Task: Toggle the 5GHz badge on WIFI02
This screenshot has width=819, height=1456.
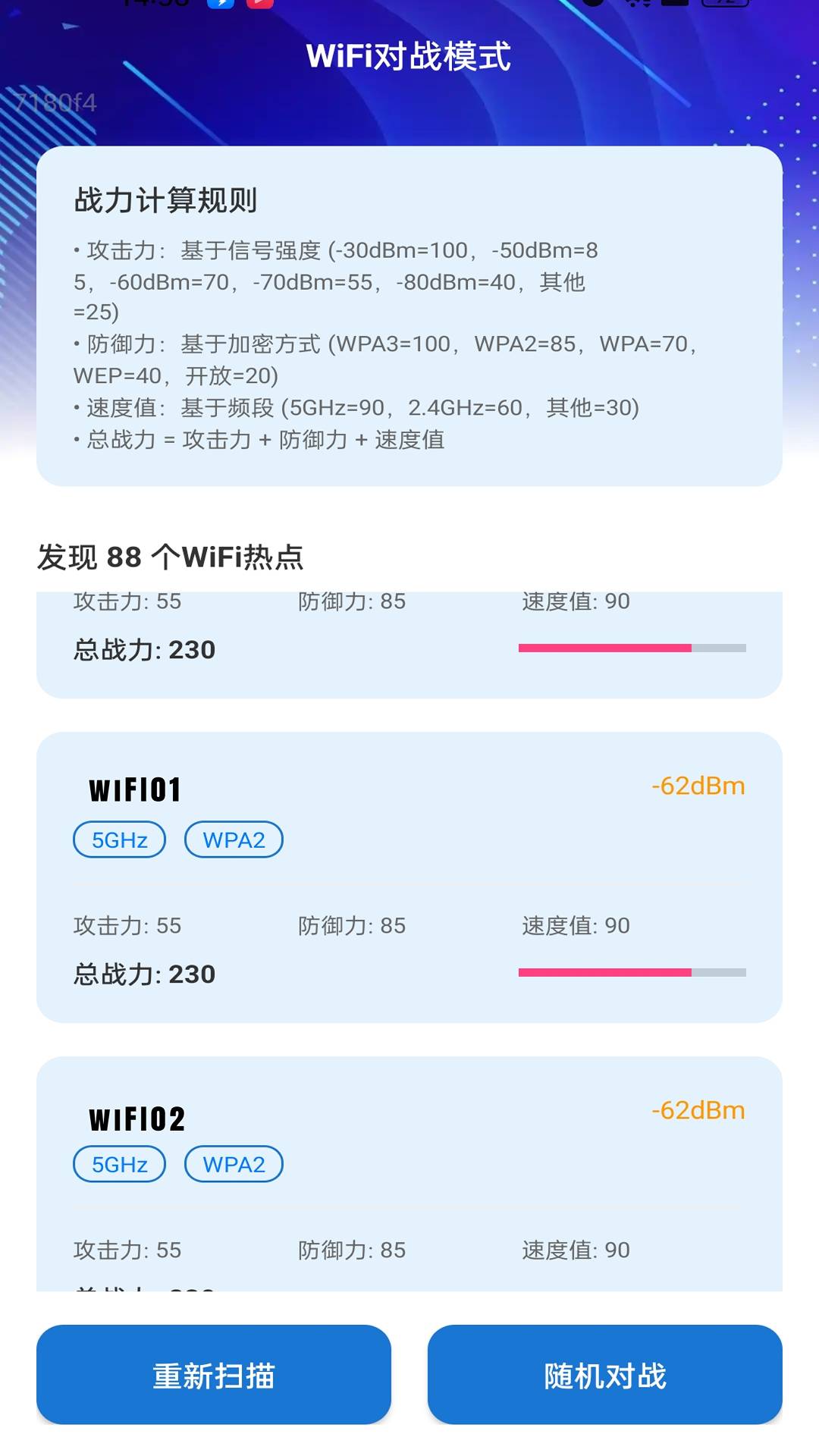Action: [118, 1164]
